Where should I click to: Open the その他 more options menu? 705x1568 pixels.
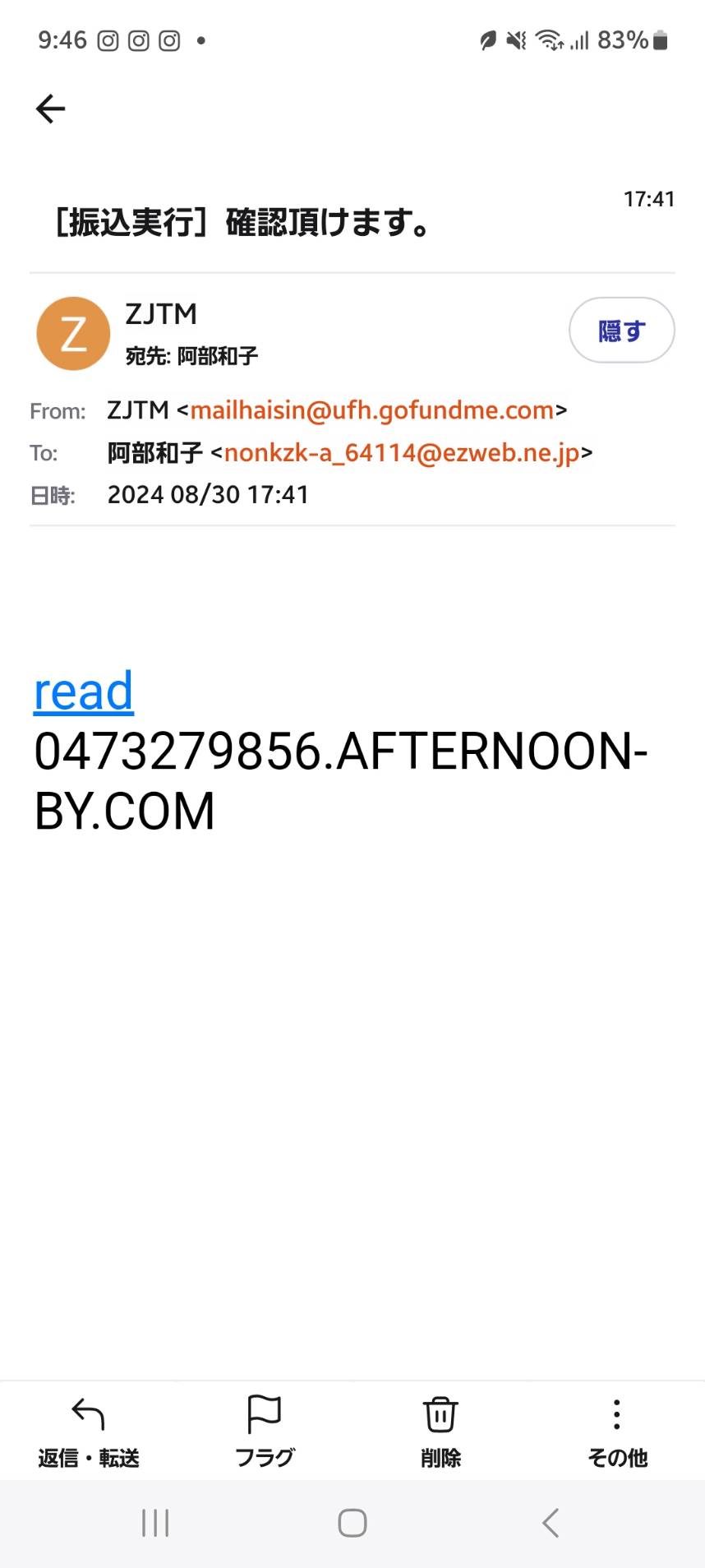(617, 1432)
